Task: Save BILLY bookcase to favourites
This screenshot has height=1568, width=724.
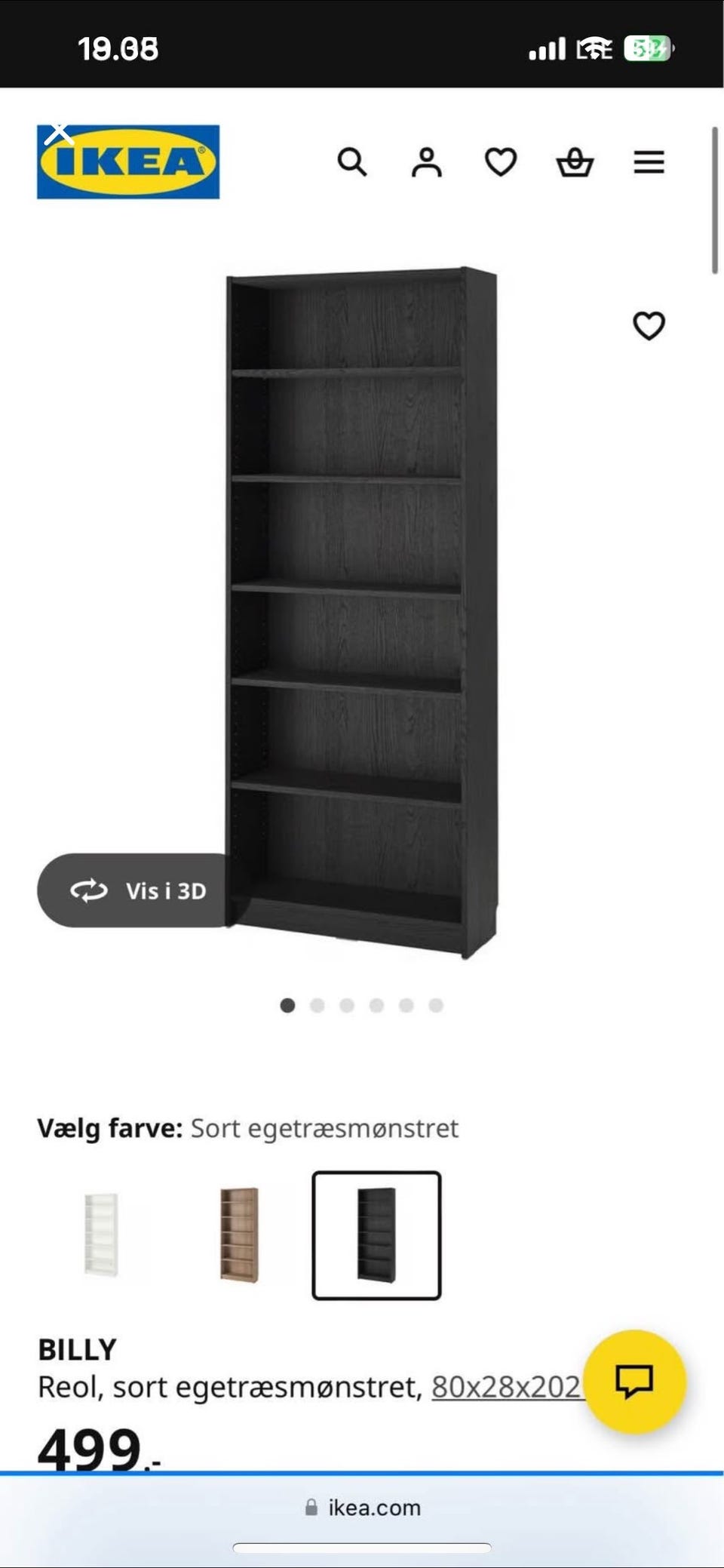Action: click(x=649, y=326)
